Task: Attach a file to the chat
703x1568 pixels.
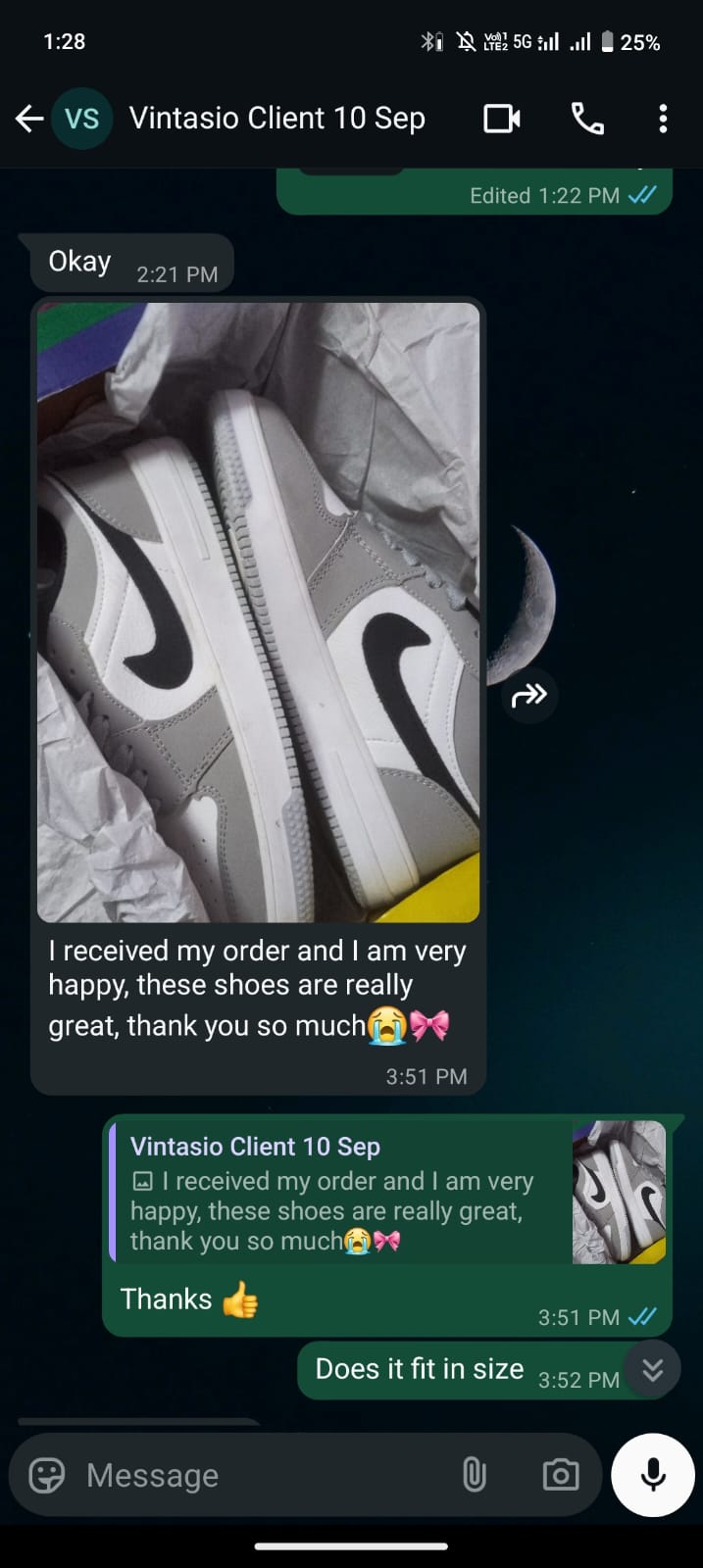Action: pyautogui.click(x=474, y=1475)
